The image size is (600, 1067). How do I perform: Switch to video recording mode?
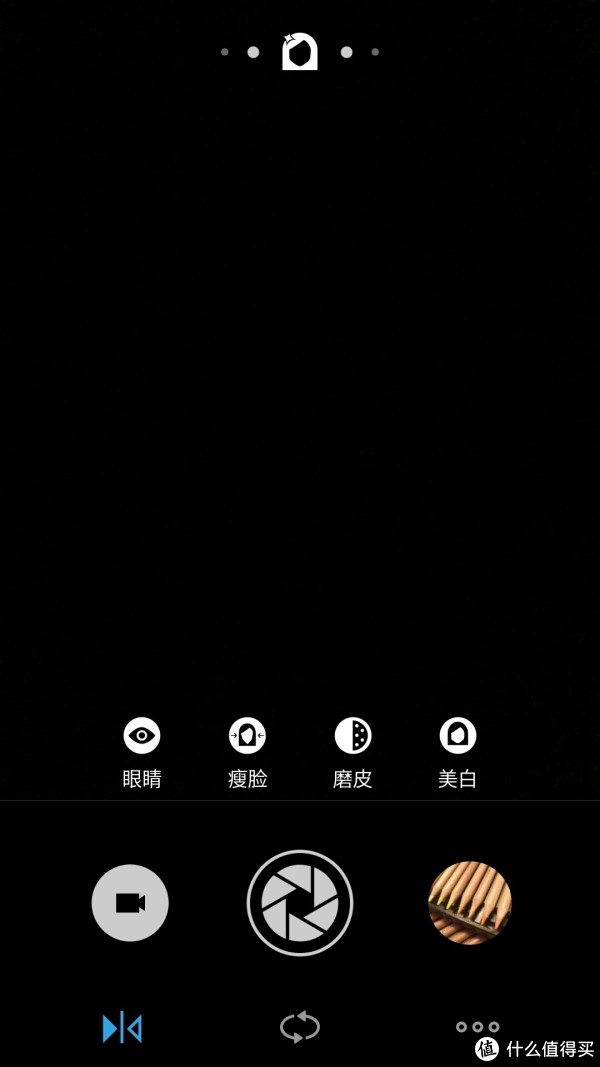click(x=130, y=903)
